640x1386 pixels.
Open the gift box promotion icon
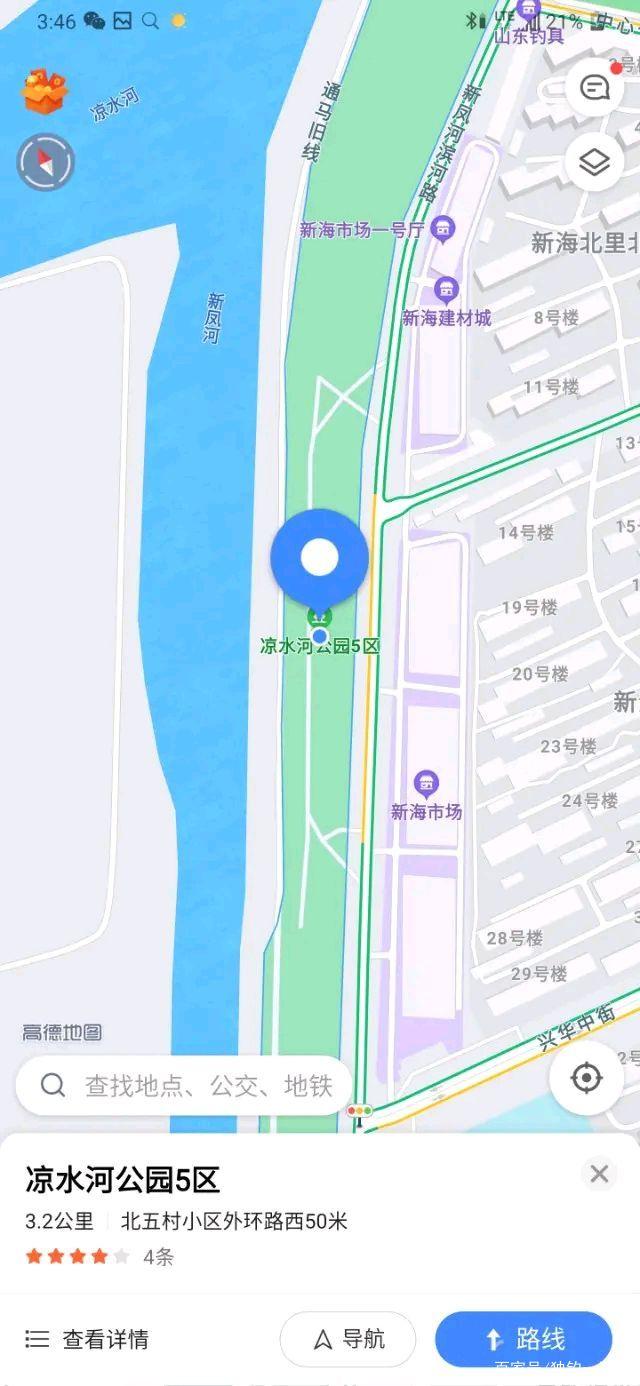click(44, 92)
